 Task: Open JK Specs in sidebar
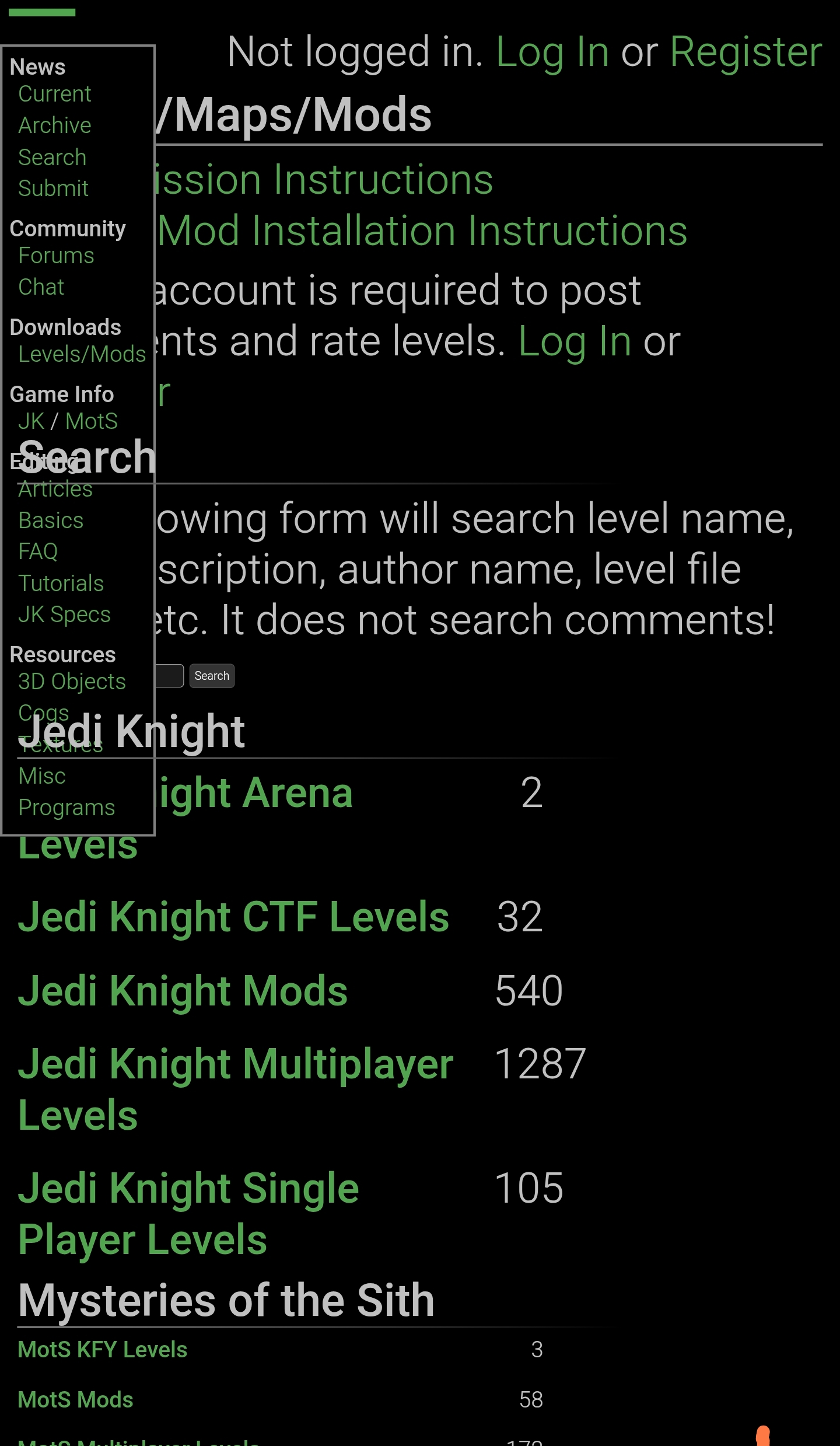[64, 614]
